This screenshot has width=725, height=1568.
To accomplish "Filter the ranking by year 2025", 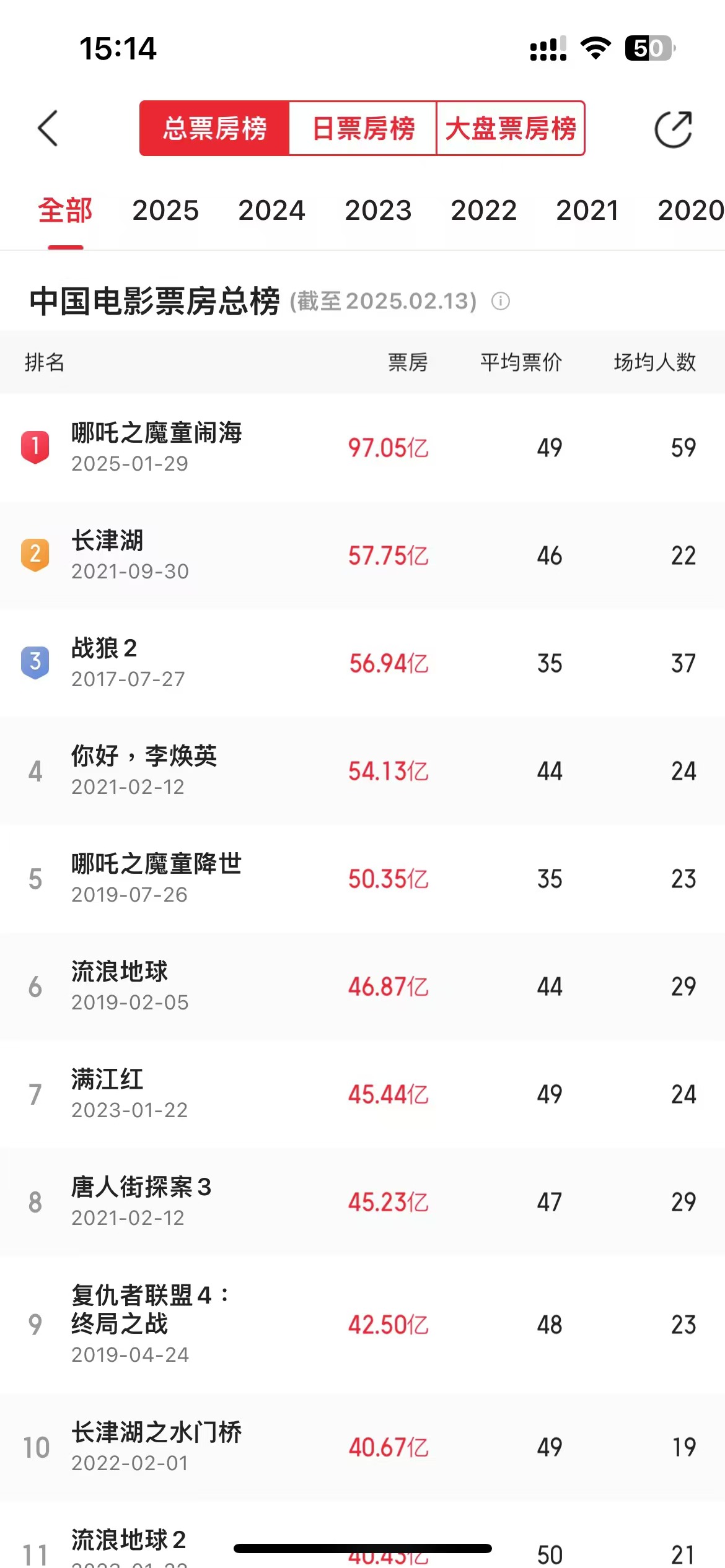I will [165, 211].
